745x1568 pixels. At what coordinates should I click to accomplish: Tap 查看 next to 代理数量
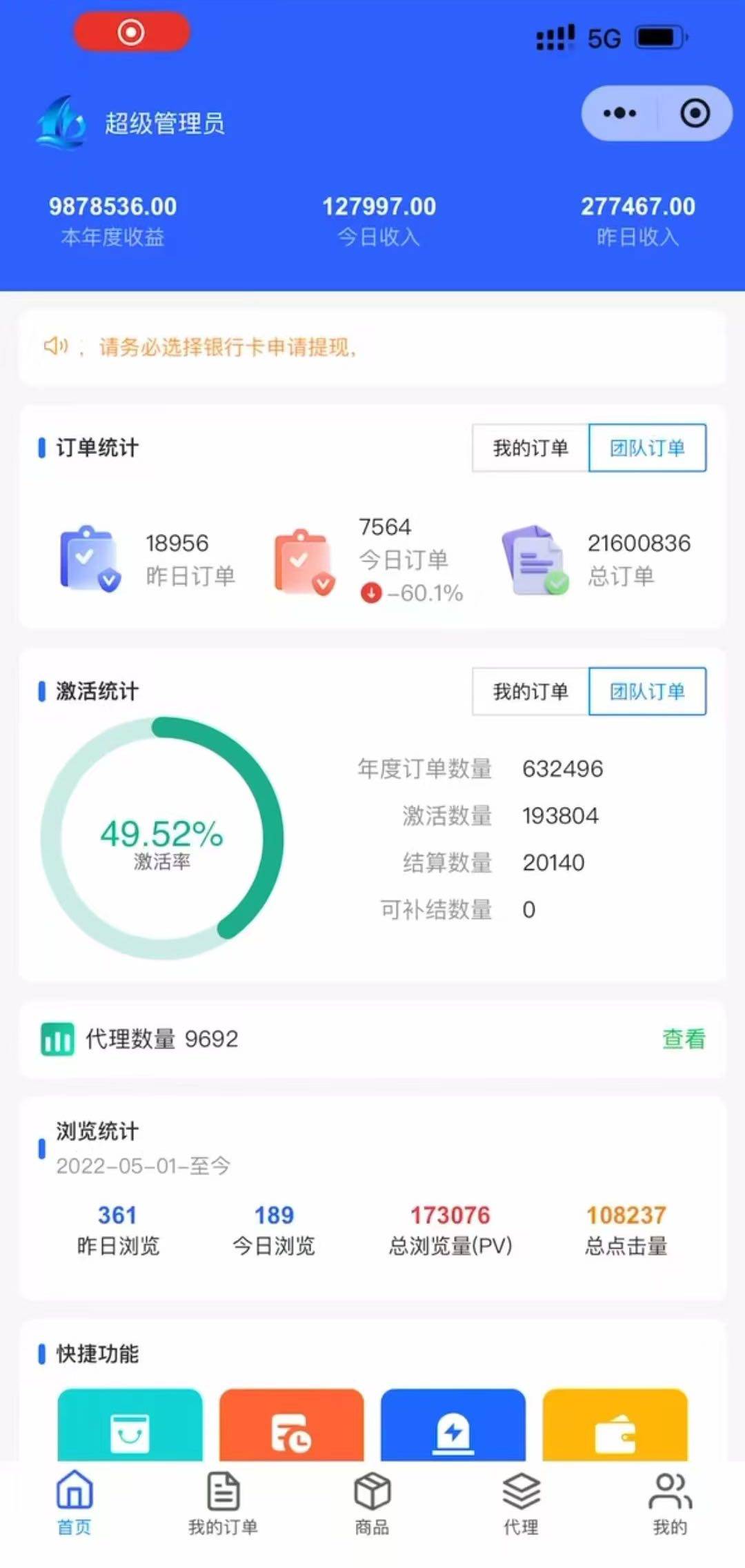tap(684, 1039)
